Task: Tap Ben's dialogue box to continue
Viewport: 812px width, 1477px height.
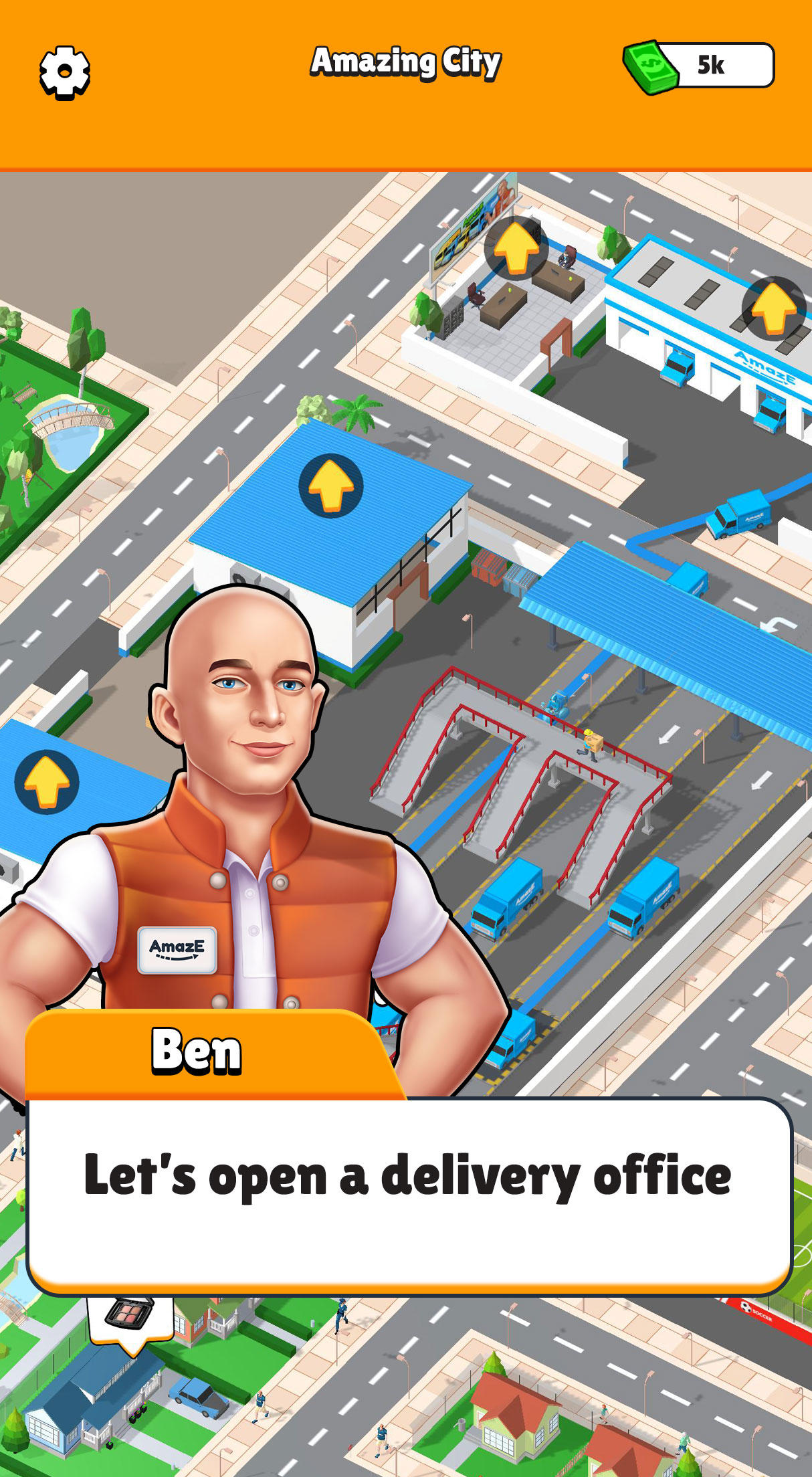Action: click(409, 1195)
